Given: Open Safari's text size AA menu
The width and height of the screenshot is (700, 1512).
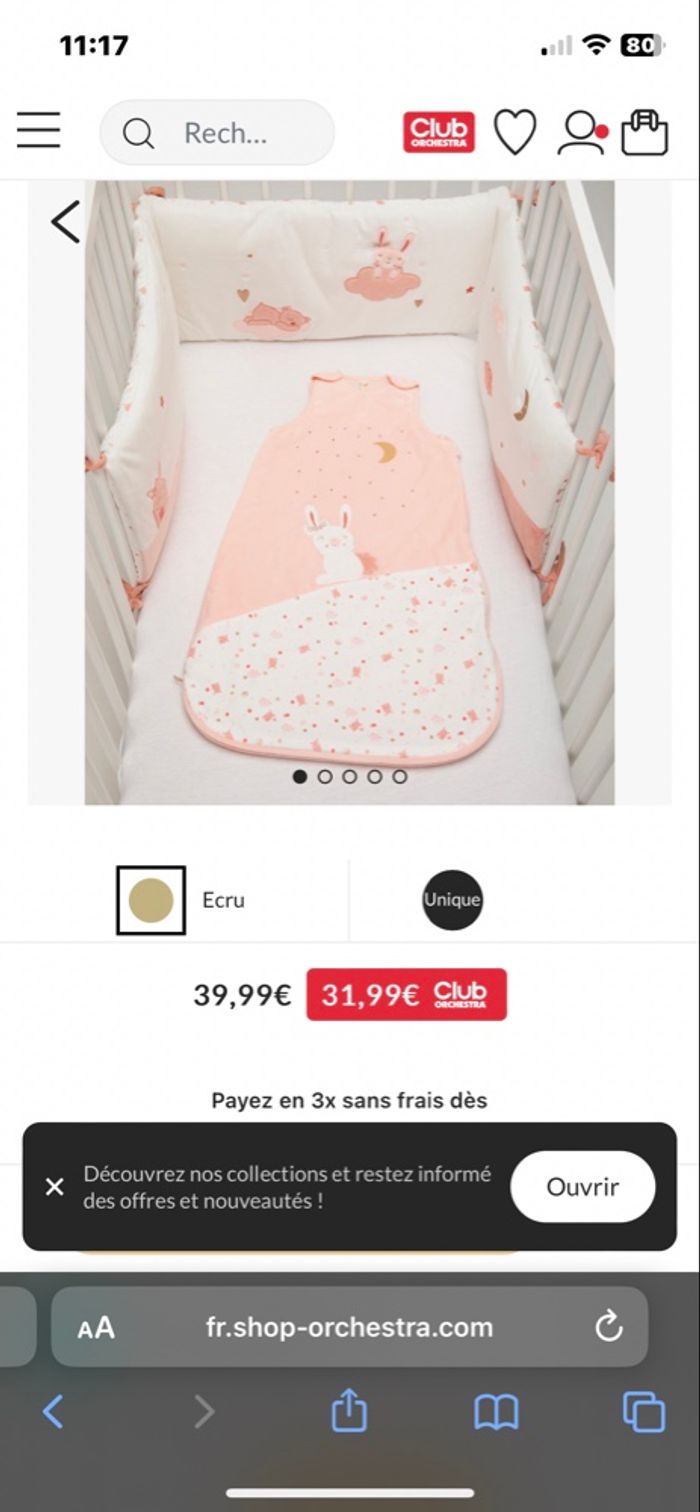Looking at the screenshot, I should (96, 1328).
